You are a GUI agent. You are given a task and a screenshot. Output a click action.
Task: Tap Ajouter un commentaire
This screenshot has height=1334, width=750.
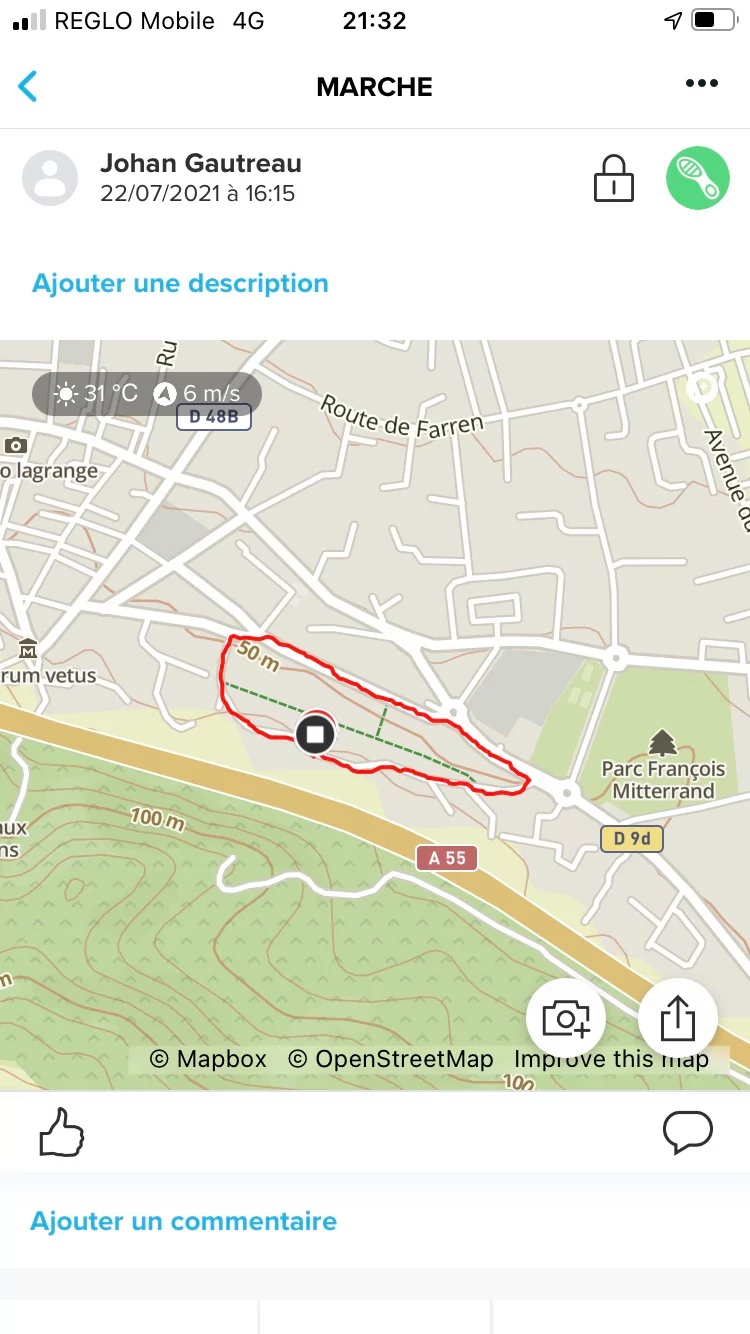(x=183, y=1221)
